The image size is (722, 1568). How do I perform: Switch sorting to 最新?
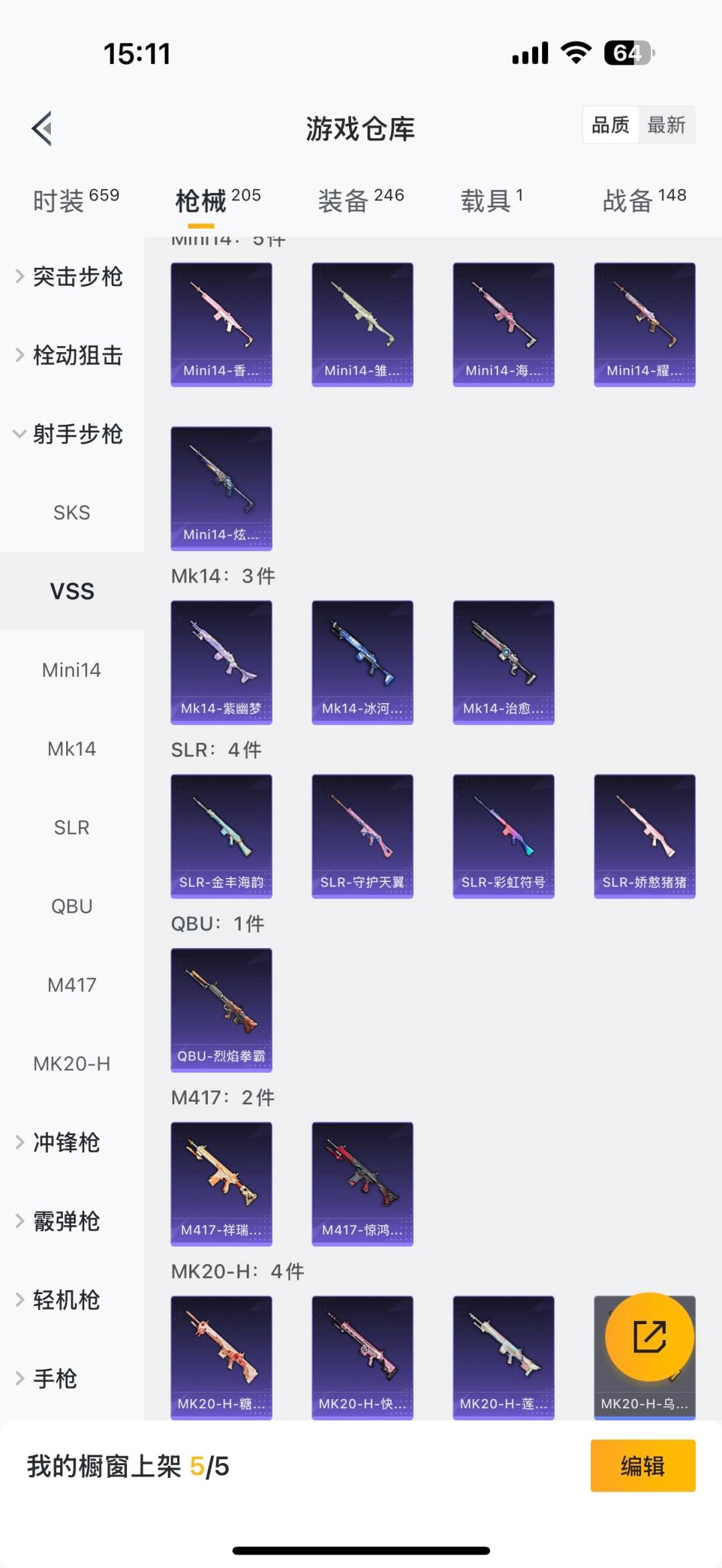pyautogui.click(x=668, y=125)
